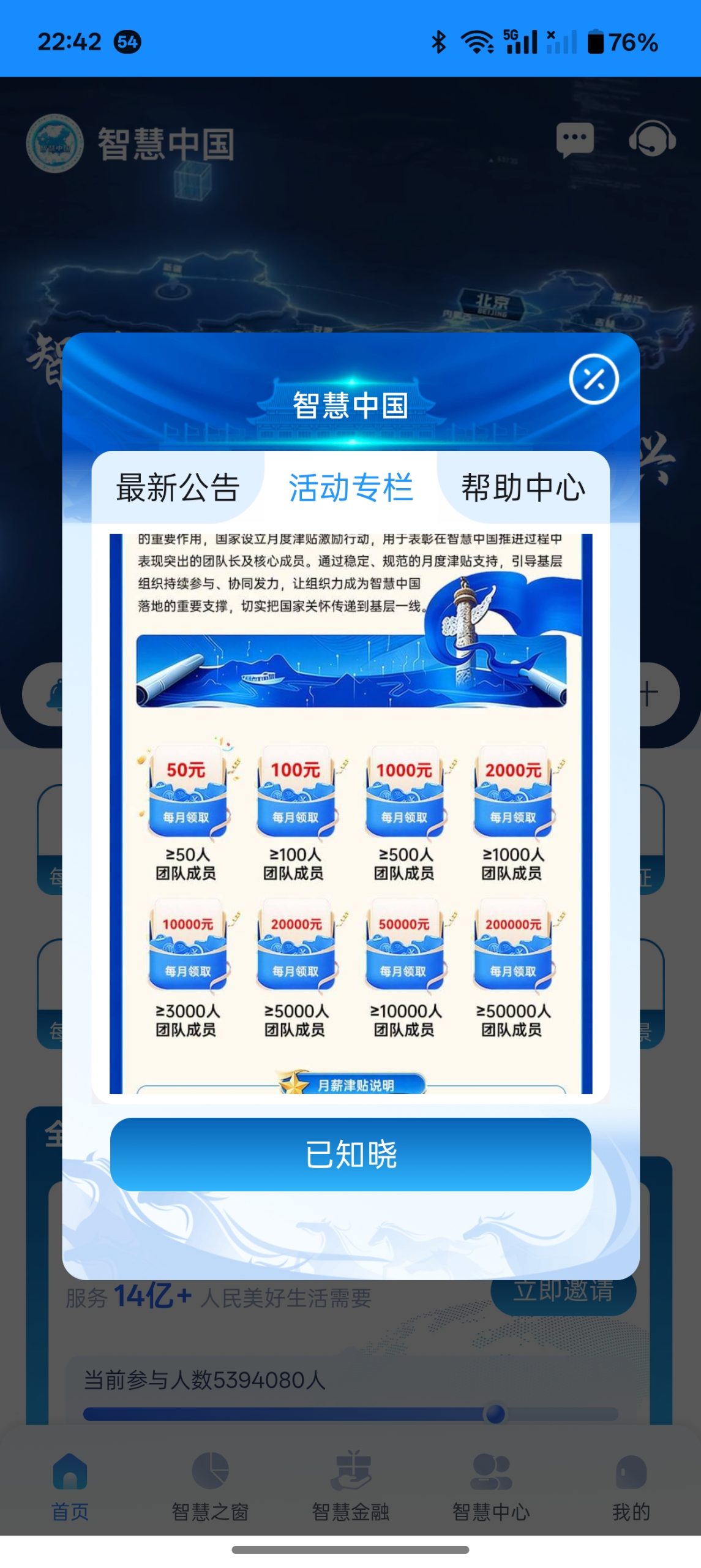Switch to the 最新公告 tab
This screenshot has height=1568, width=701.
pos(178,487)
